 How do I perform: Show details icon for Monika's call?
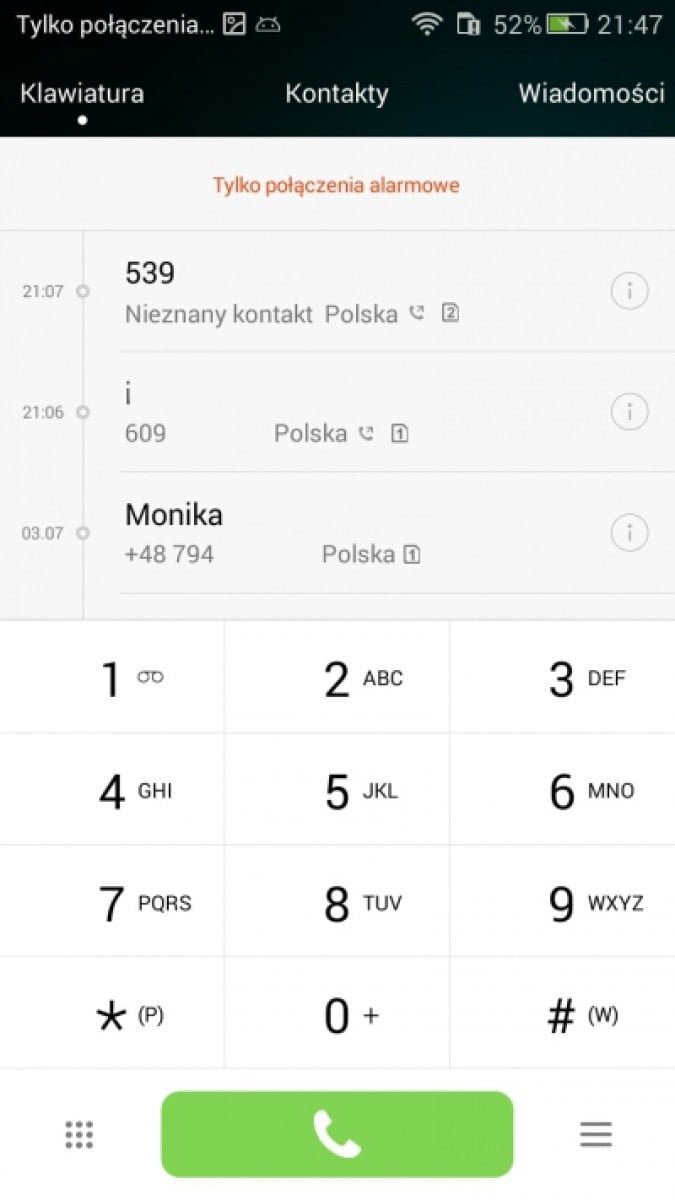630,532
